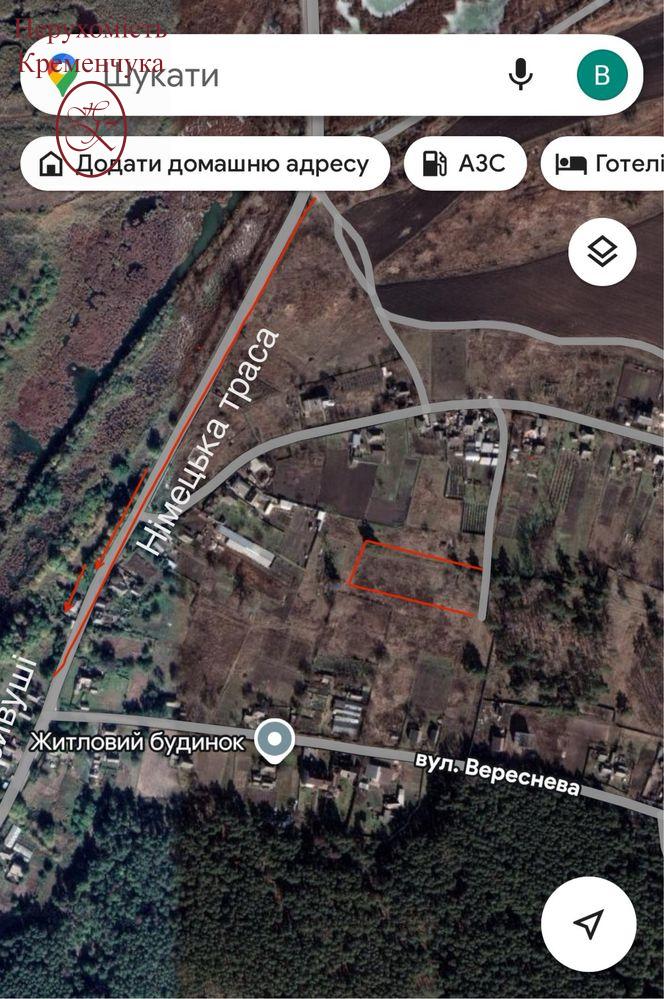The image size is (664, 999).
Task: Tap the Додати домашню адресу chip
Action: (205, 164)
